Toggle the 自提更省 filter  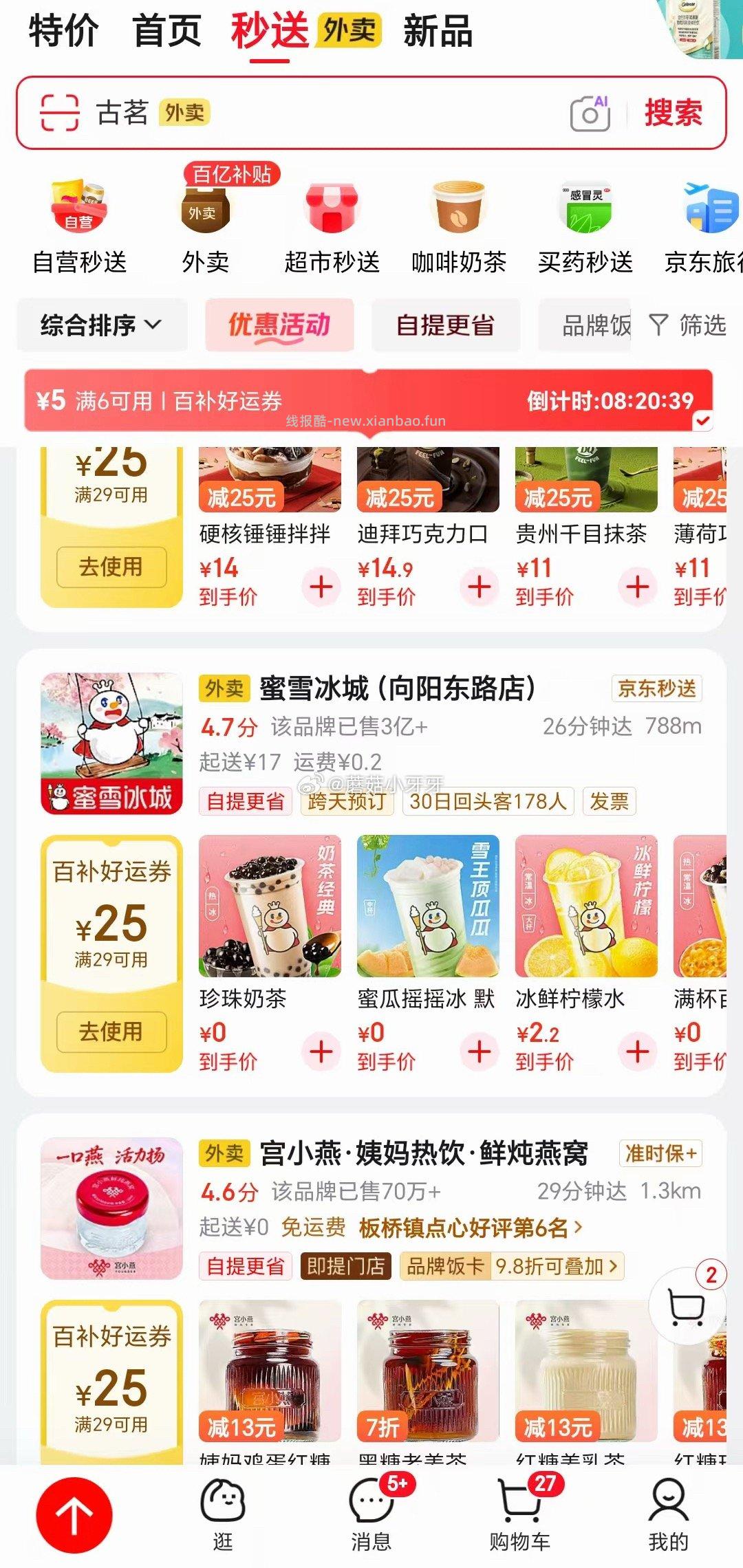coord(444,325)
